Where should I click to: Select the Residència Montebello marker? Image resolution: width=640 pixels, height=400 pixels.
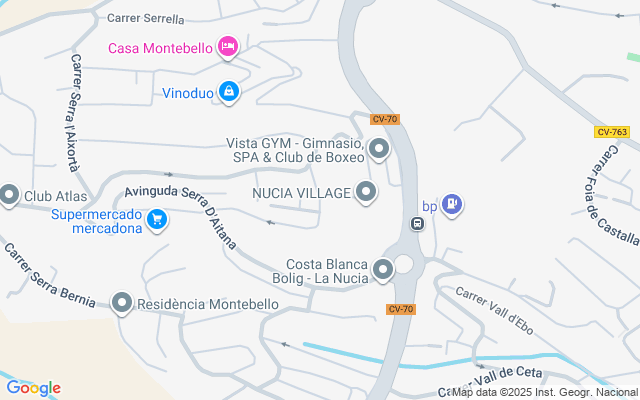[122, 301]
